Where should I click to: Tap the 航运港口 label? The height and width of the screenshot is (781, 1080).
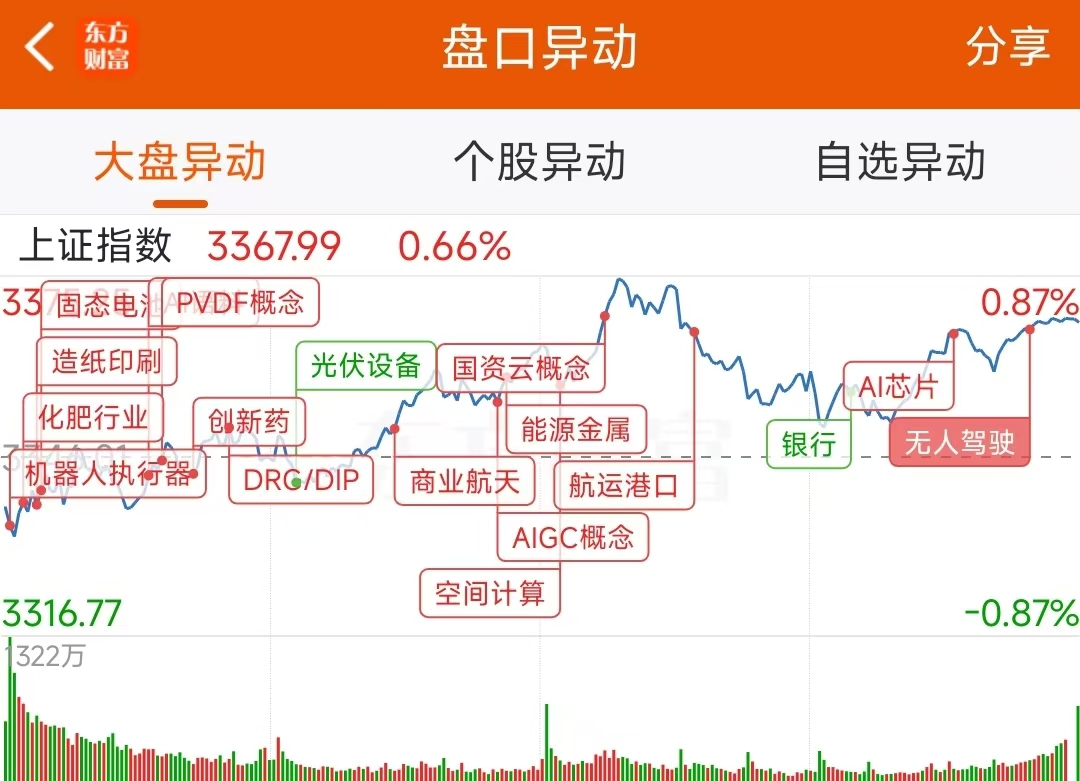(623, 486)
